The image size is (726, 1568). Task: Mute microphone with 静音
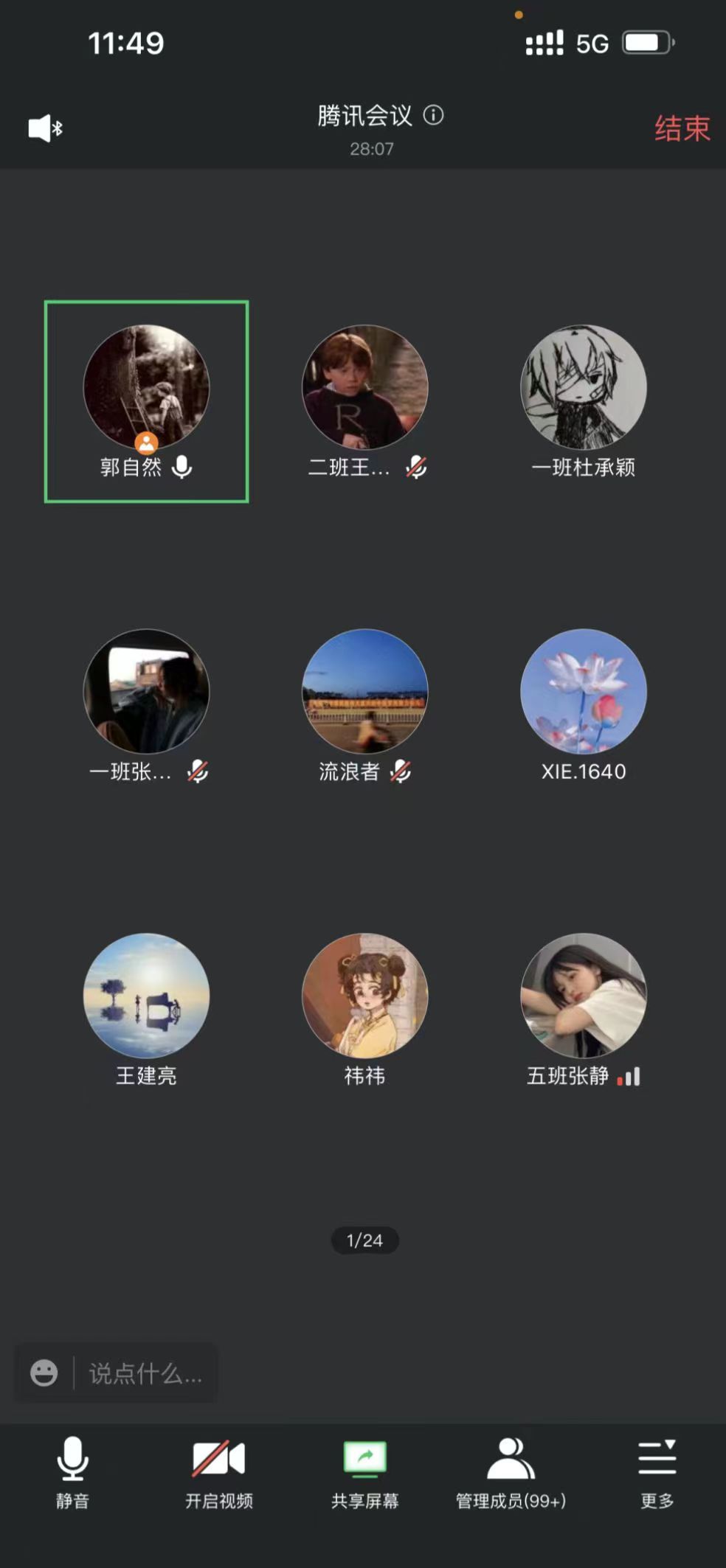[x=72, y=1472]
